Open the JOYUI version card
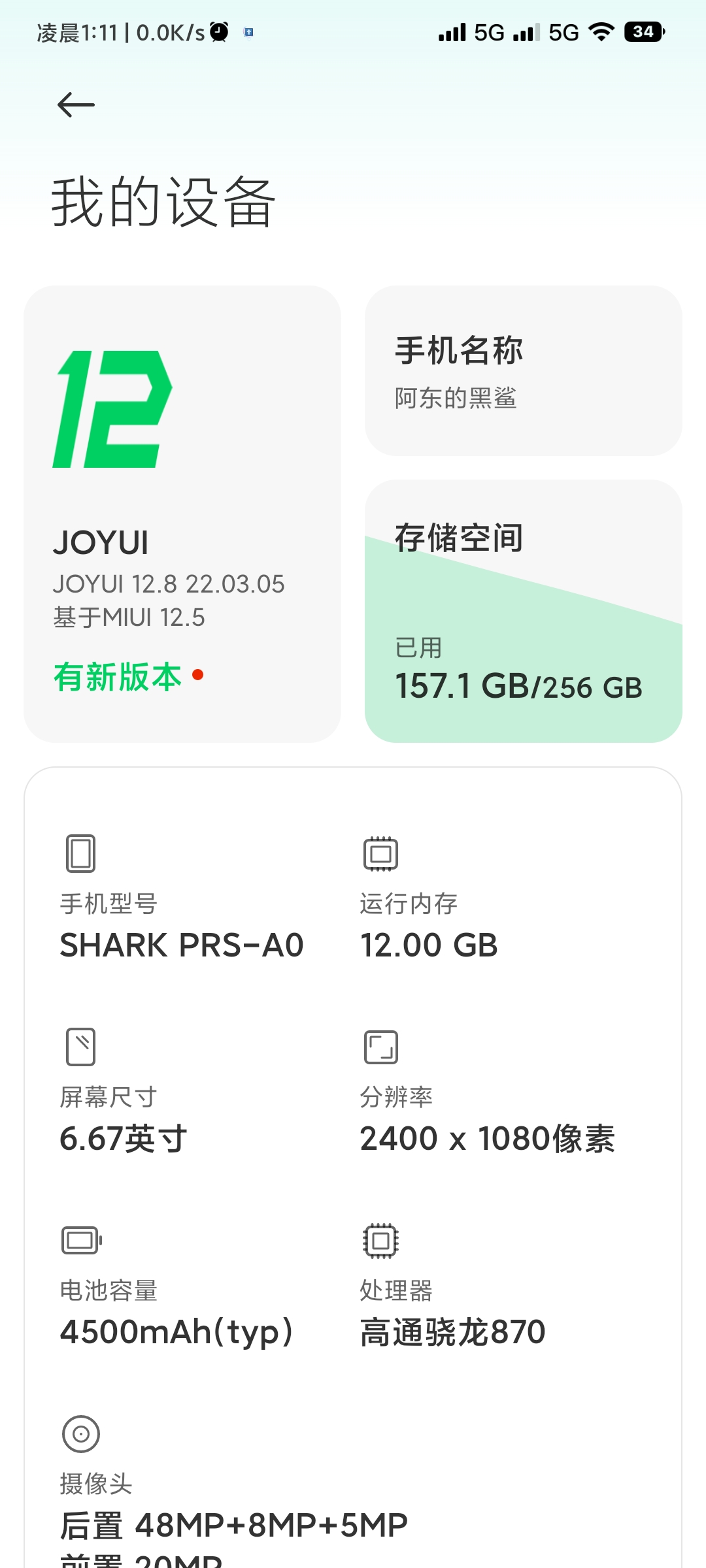The width and height of the screenshot is (706, 1568). (182, 514)
